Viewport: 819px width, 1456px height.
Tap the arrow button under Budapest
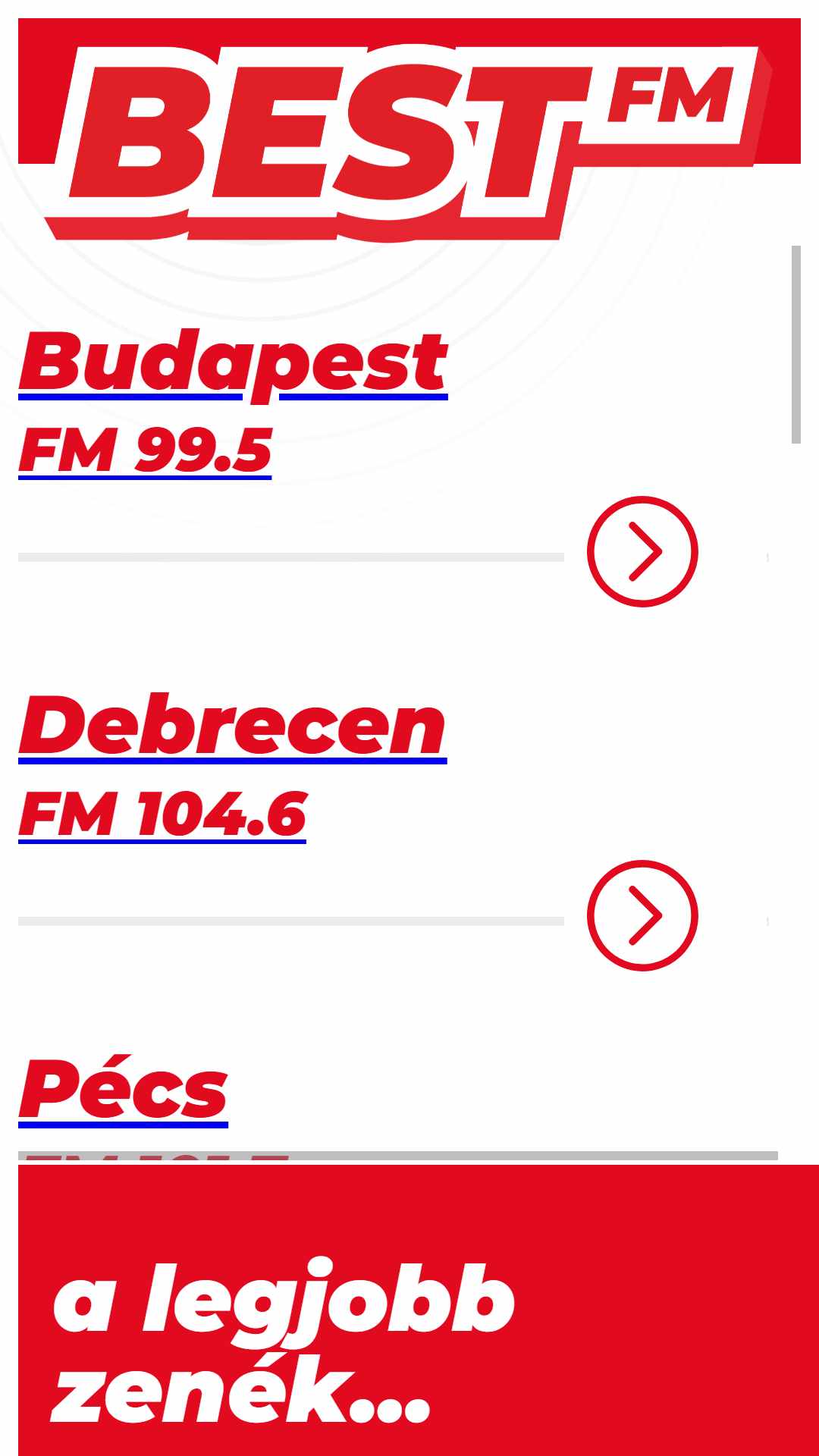(642, 551)
